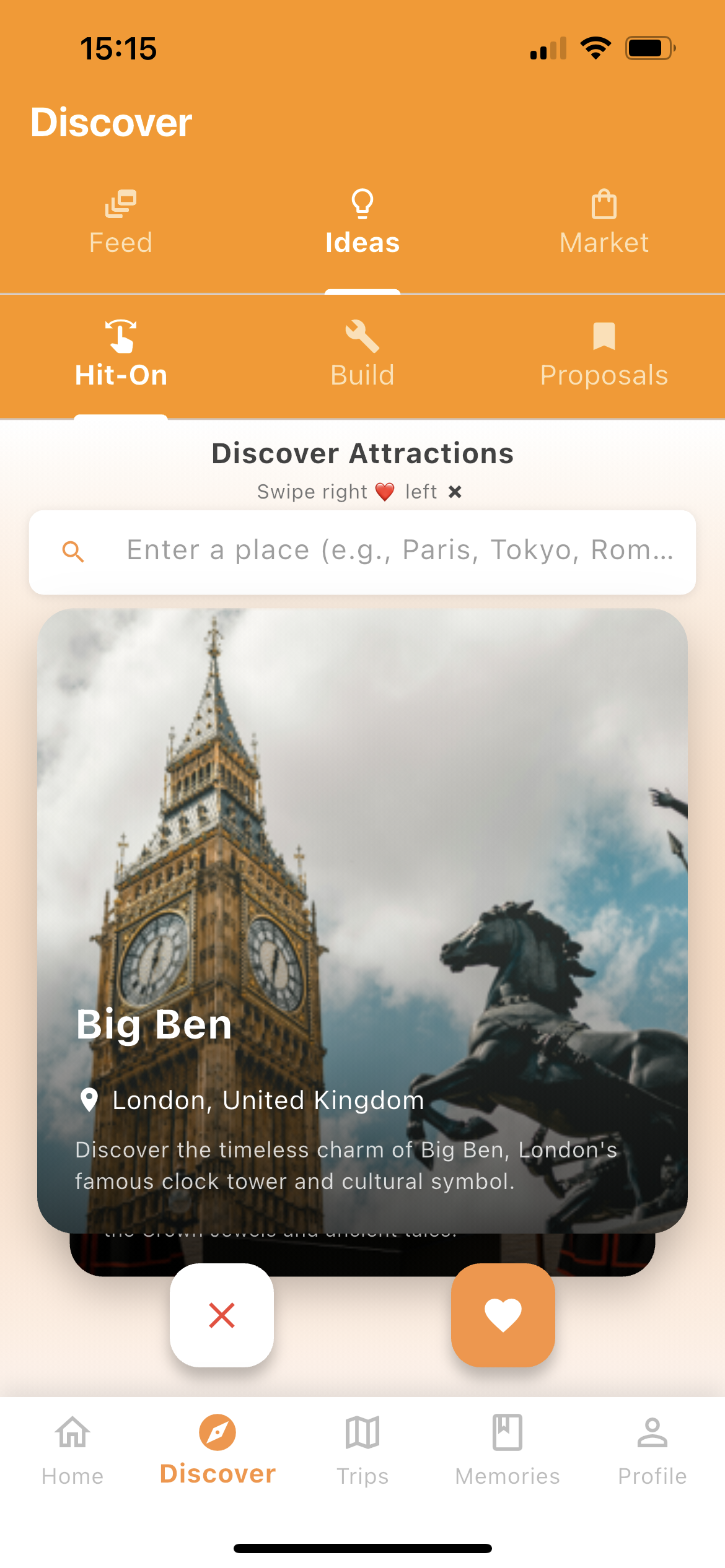Screen dimensions: 725x1568
Task: Select the Ideas lightbulb icon
Action: (362, 204)
